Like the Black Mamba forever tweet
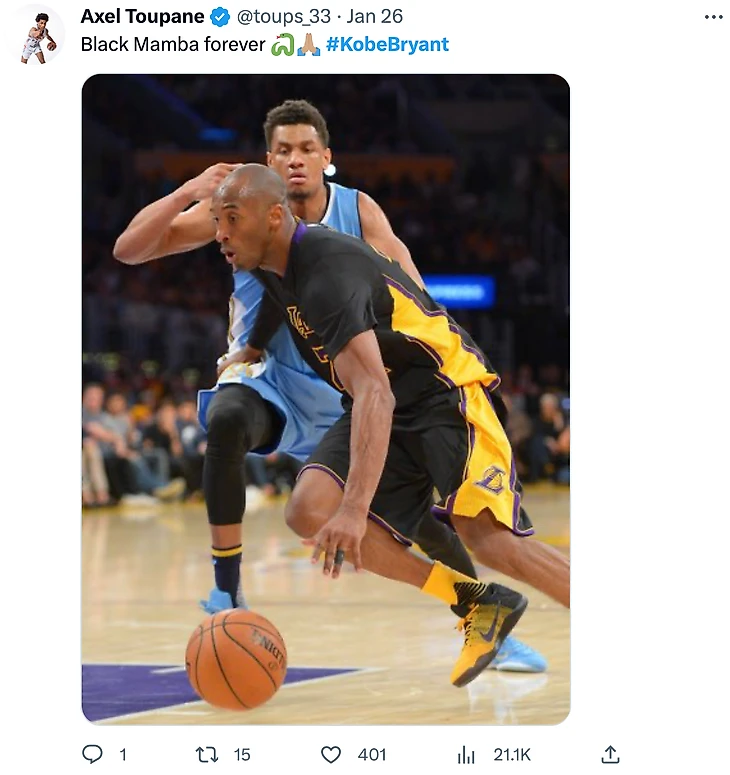The width and height of the screenshot is (730, 775). (x=331, y=754)
